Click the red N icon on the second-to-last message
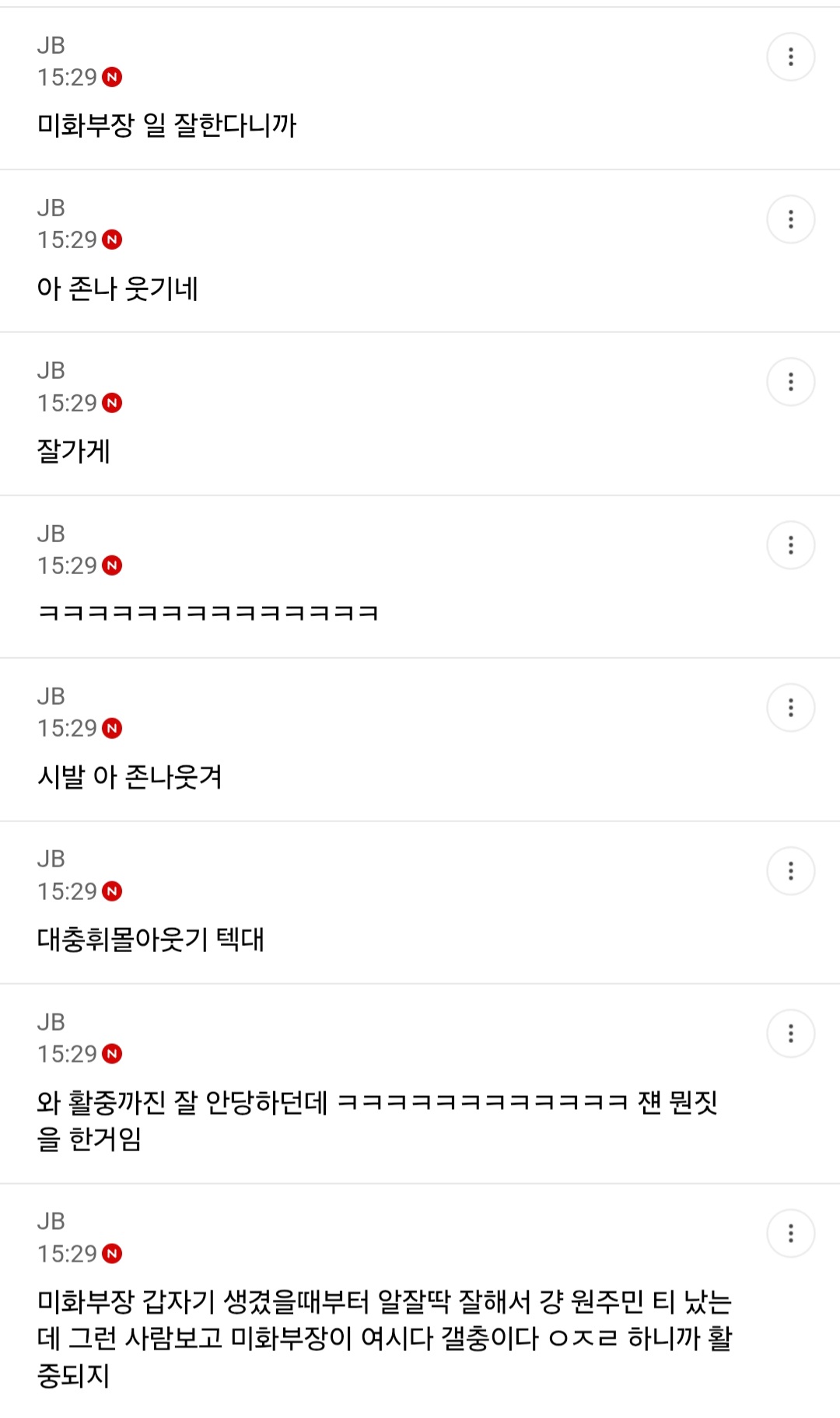This screenshot has height=1418, width=840. tap(114, 1056)
